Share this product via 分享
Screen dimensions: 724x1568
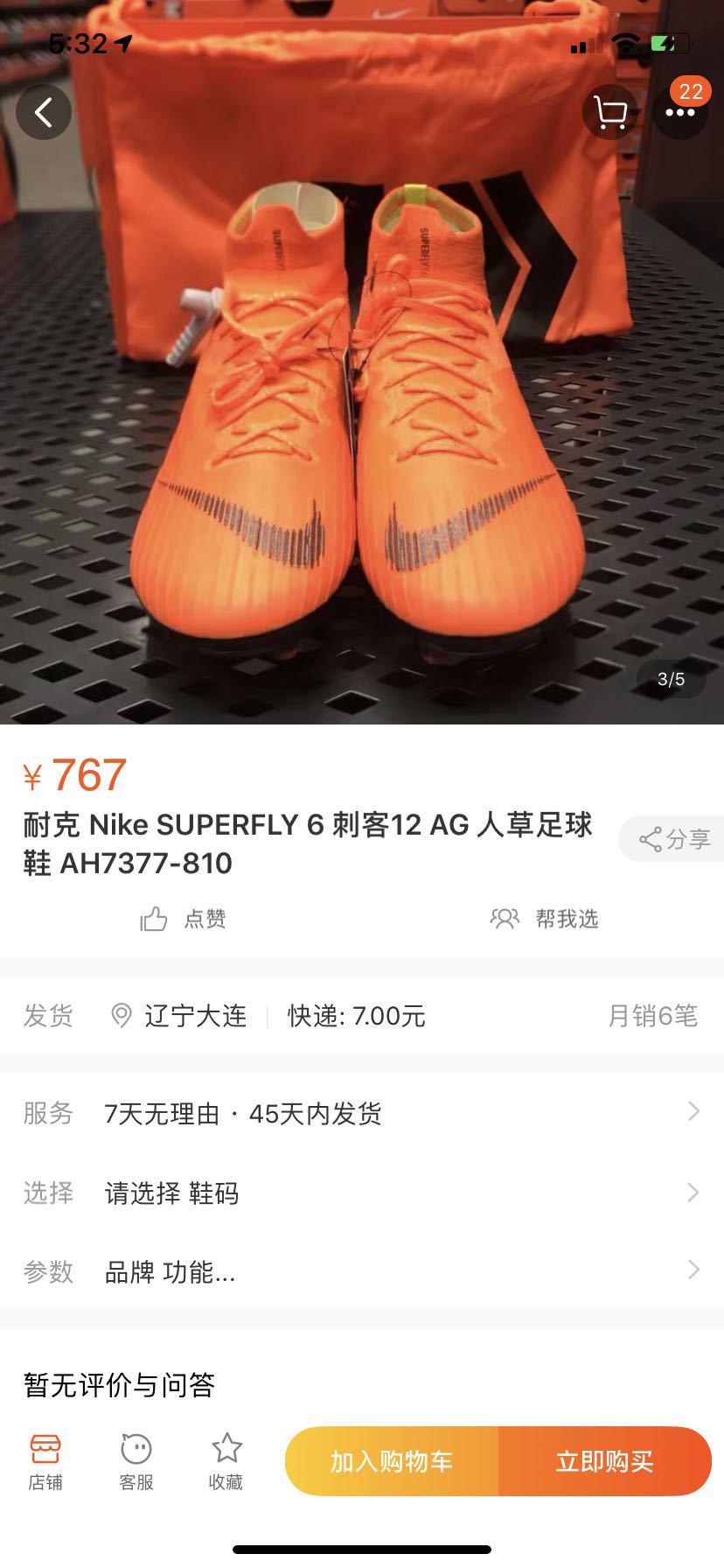[x=674, y=839]
